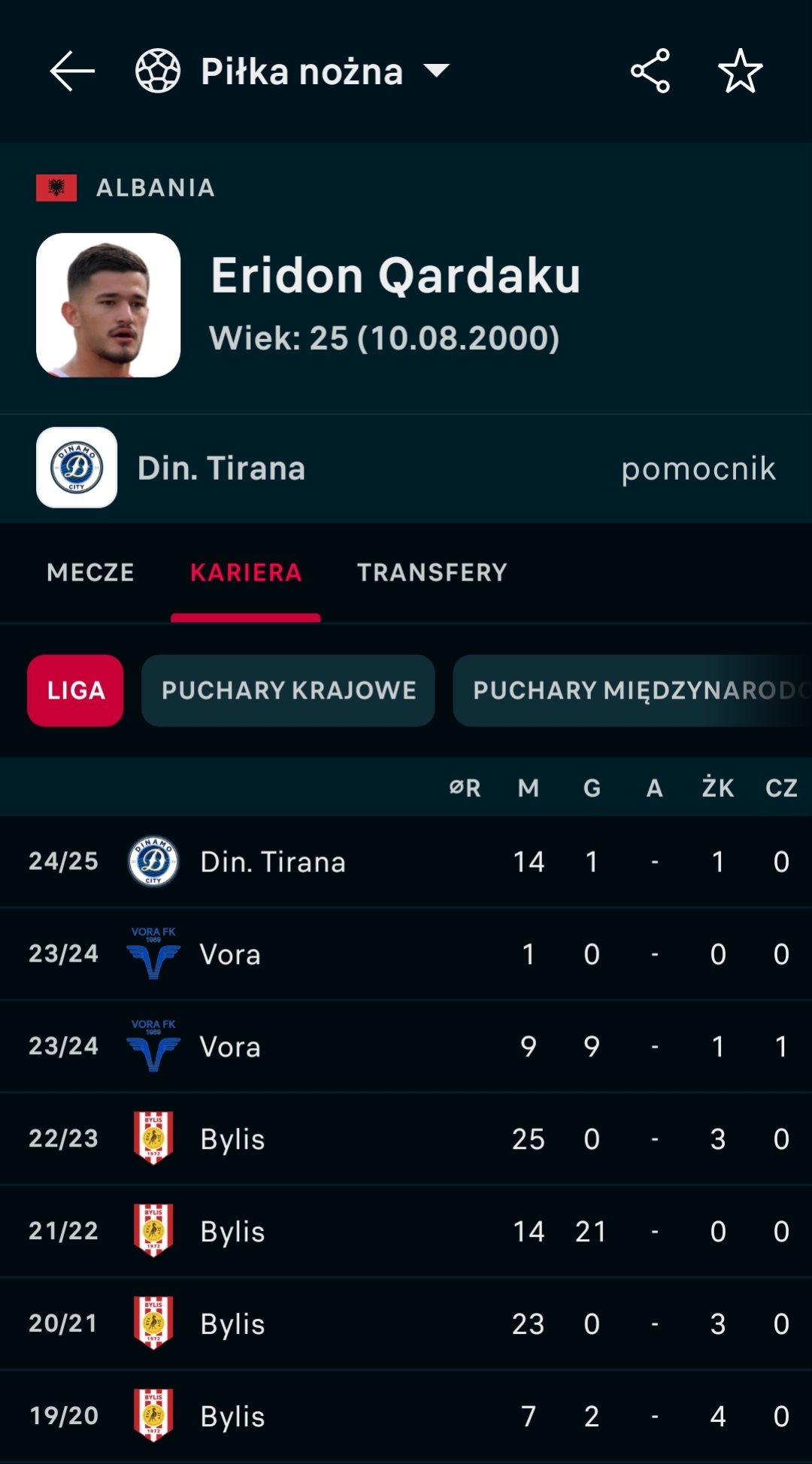Open the 22/23 Bylis season row

406,1139
